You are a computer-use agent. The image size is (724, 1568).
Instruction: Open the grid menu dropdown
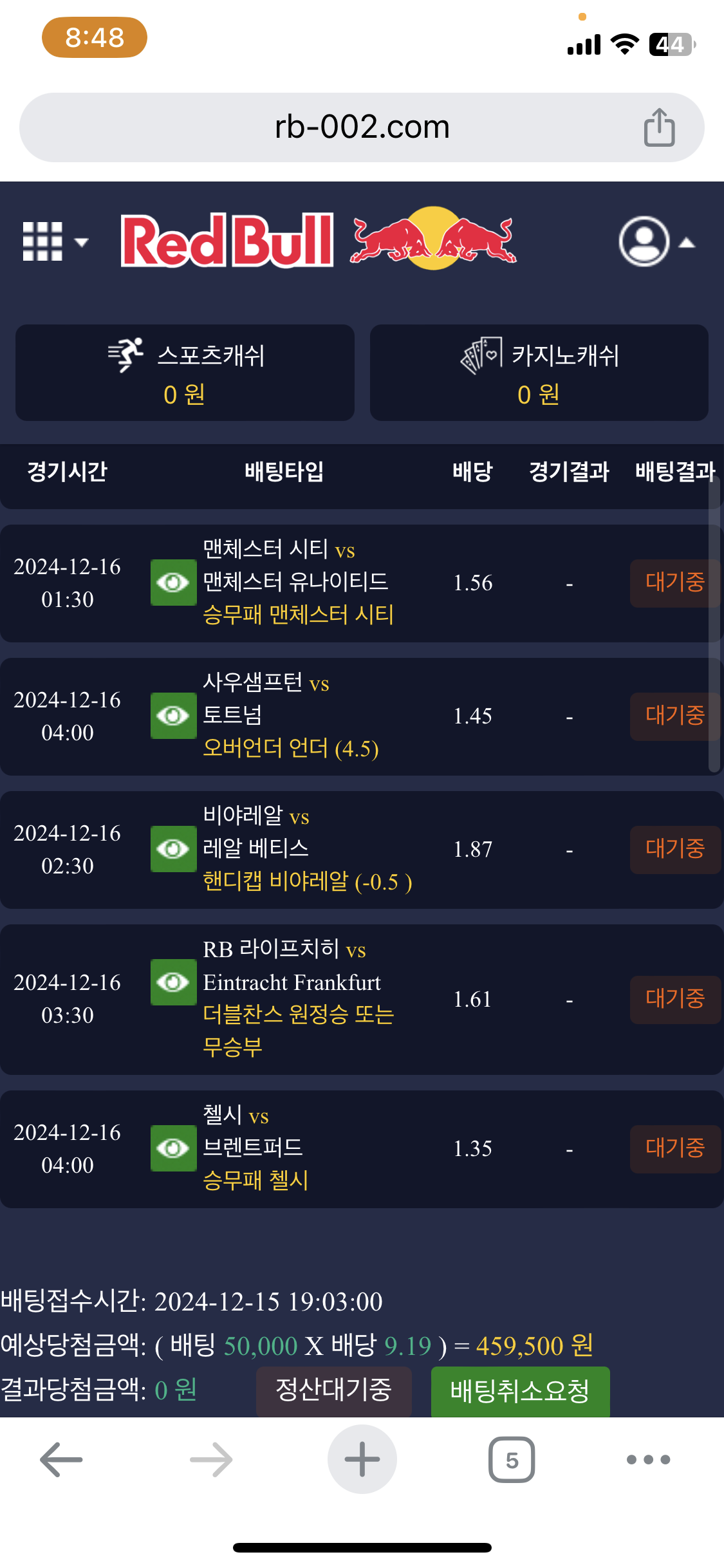click(x=54, y=242)
